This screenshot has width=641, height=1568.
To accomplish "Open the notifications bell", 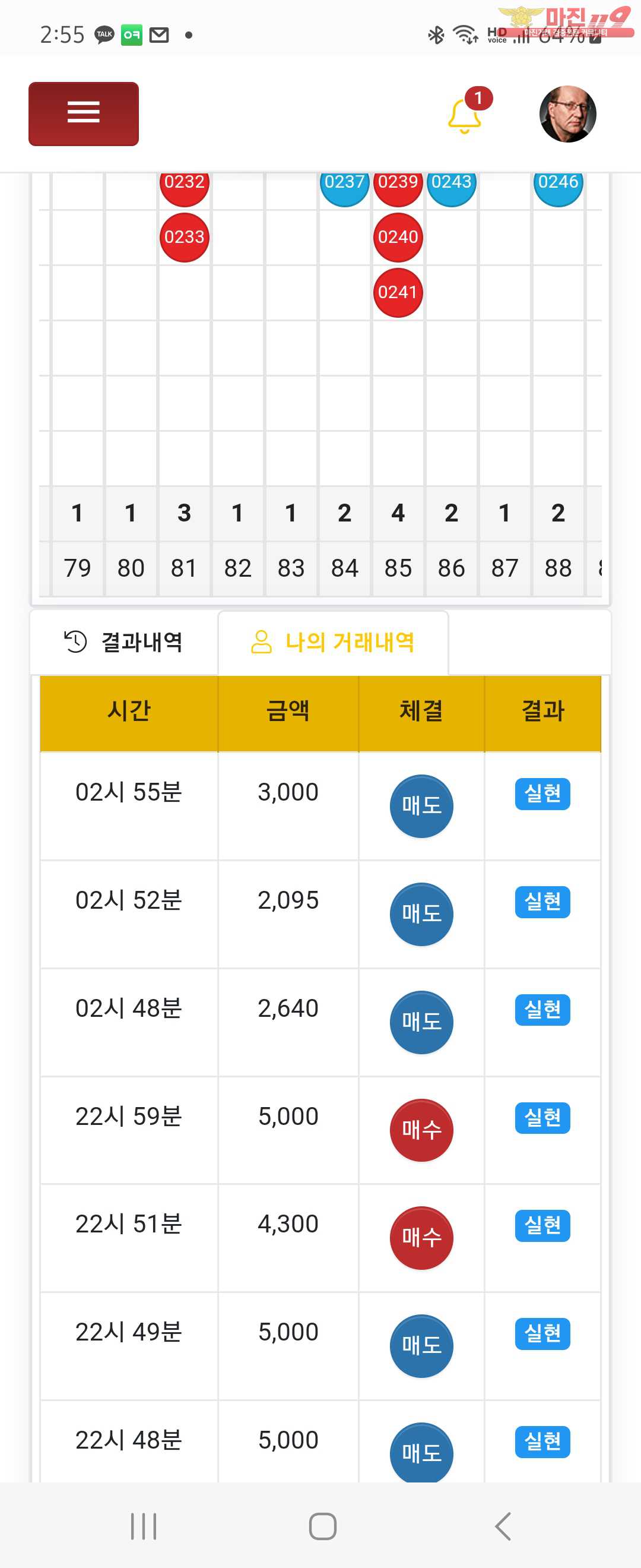I will [x=465, y=115].
